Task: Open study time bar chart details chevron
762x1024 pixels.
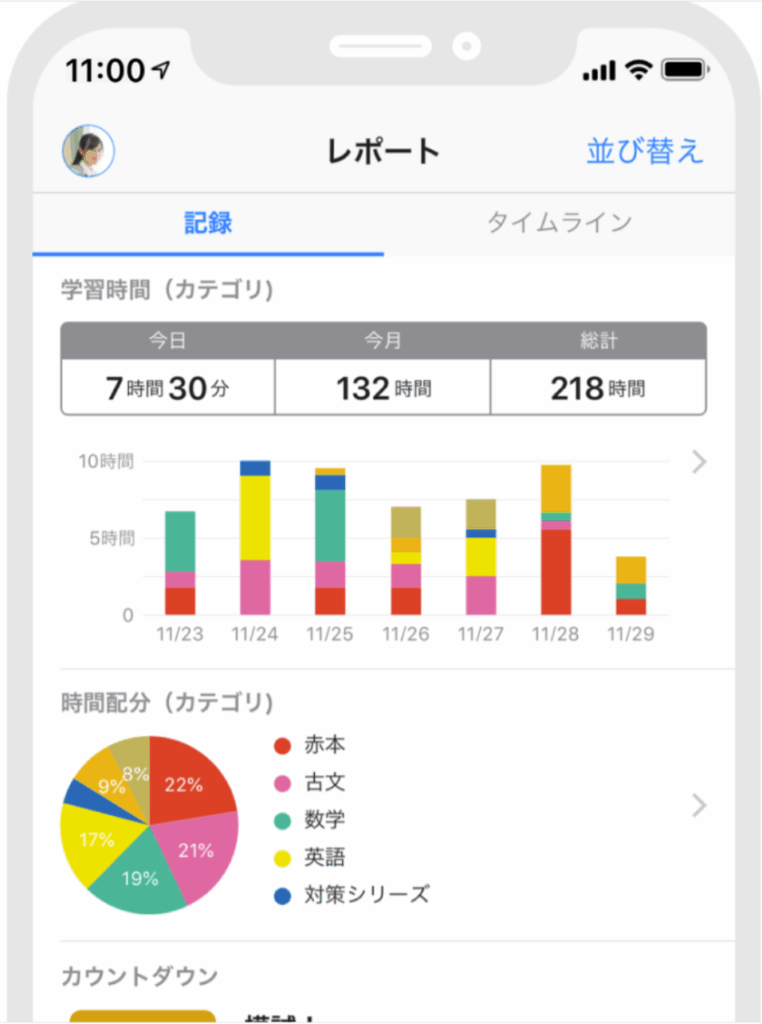Action: (699, 461)
